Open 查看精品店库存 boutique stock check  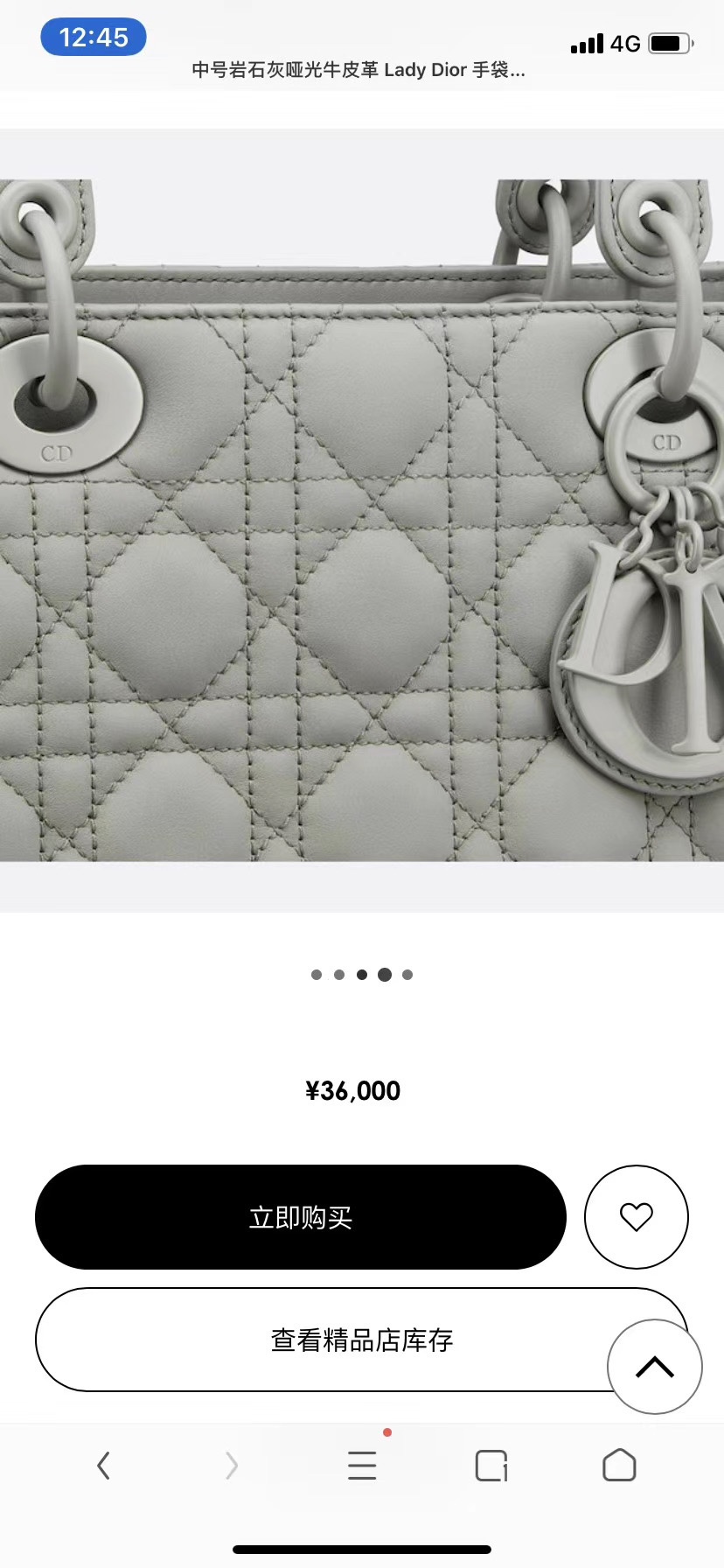tap(332, 1340)
